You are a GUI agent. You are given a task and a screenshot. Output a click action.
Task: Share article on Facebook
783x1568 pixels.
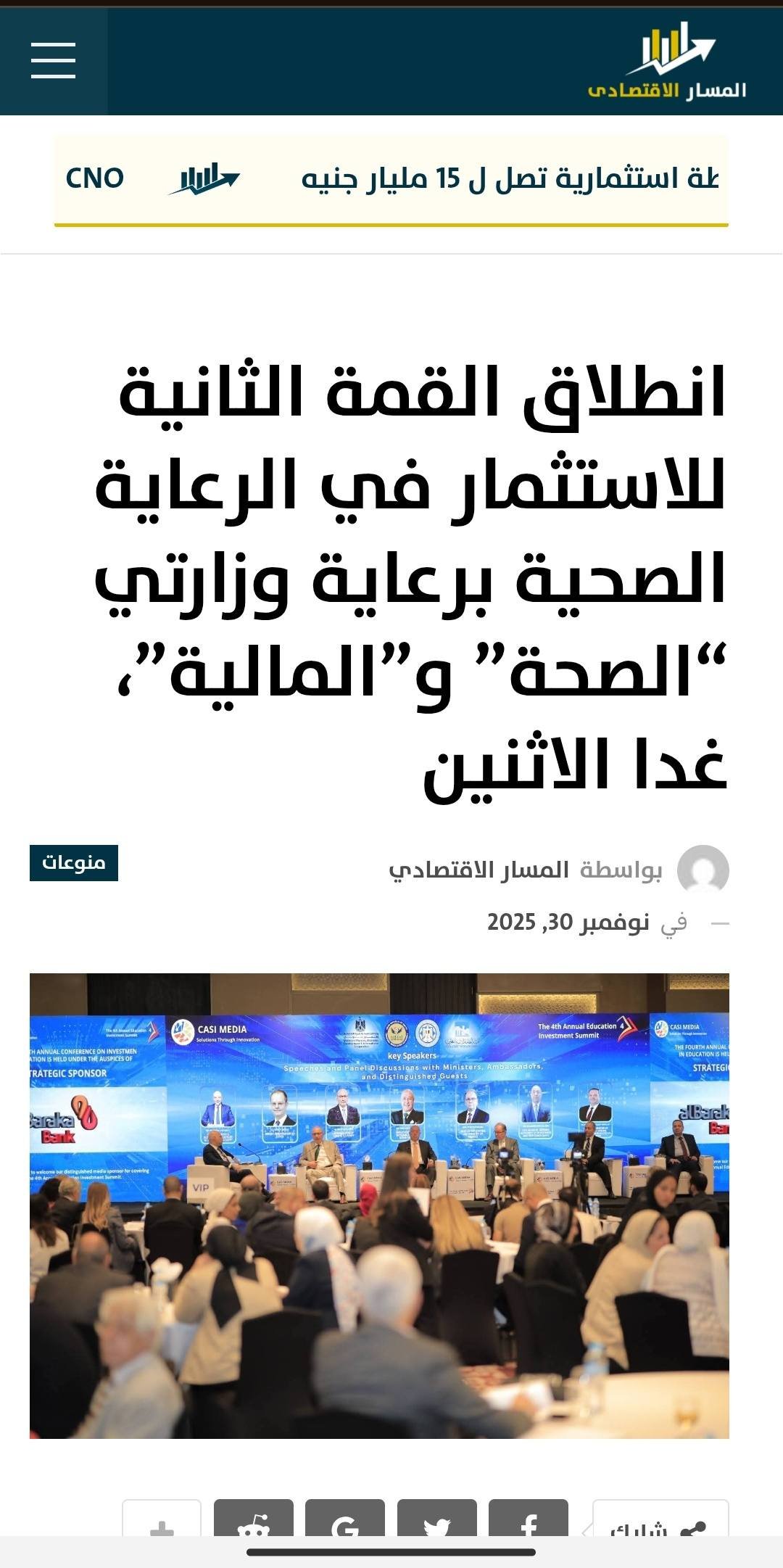[x=529, y=1519]
